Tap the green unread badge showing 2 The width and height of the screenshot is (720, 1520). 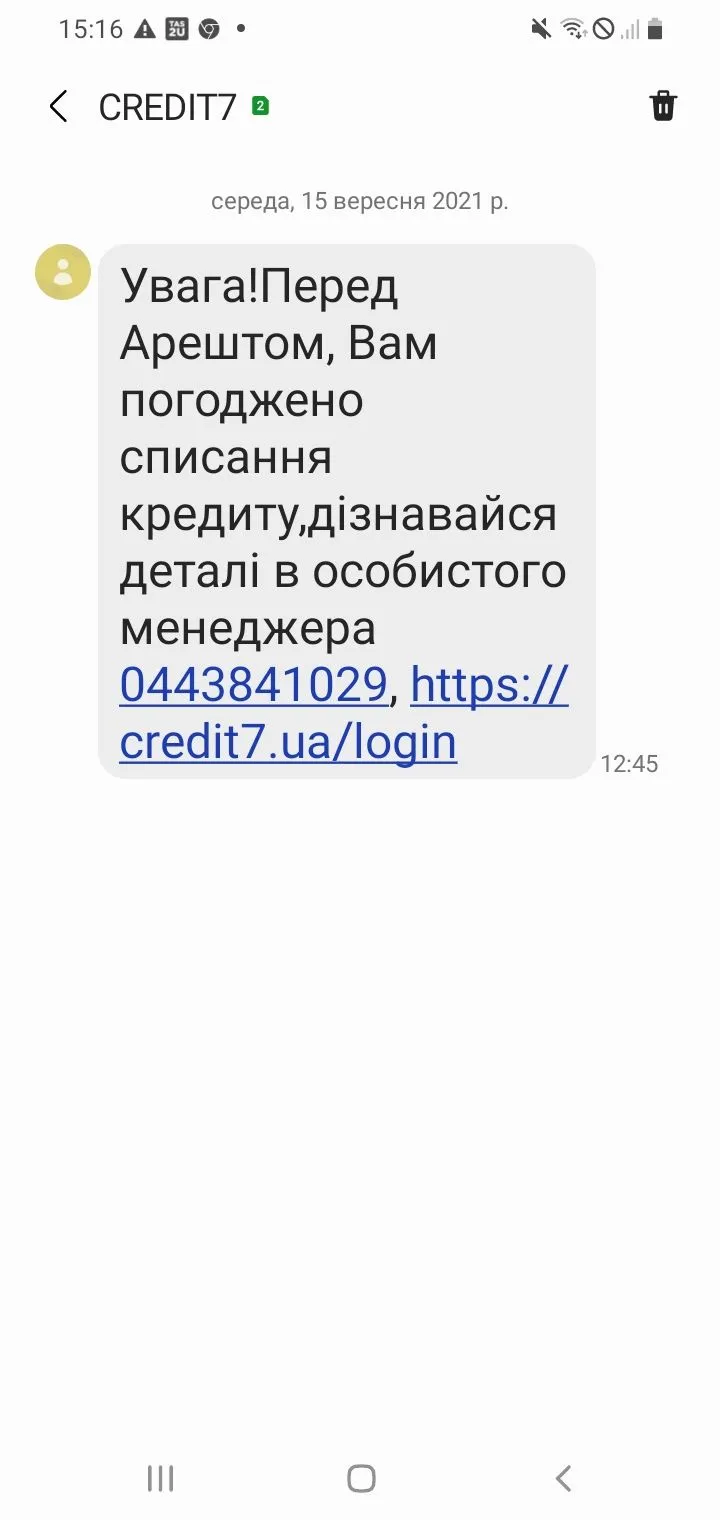260,103
